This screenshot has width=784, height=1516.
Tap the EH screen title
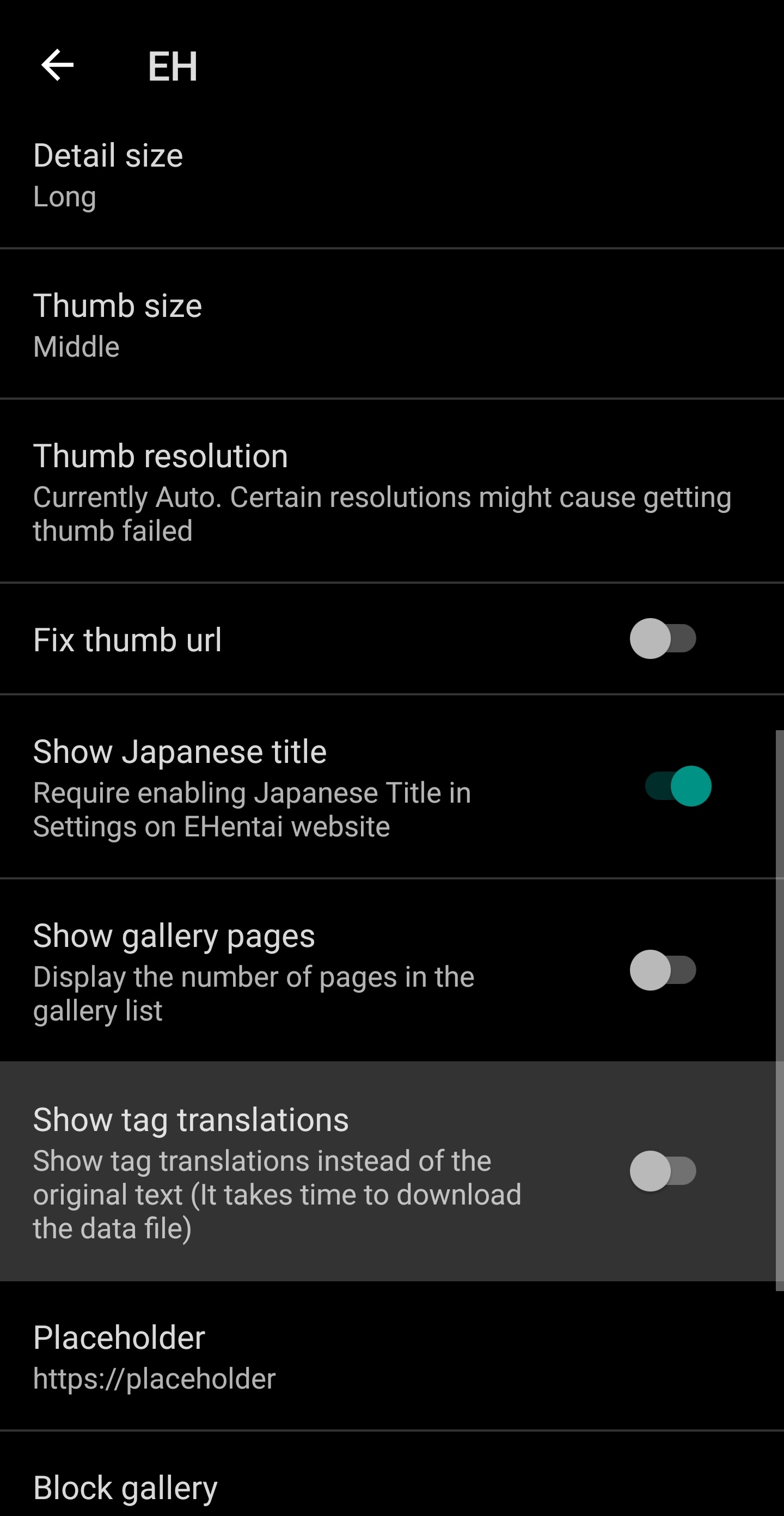(174, 66)
